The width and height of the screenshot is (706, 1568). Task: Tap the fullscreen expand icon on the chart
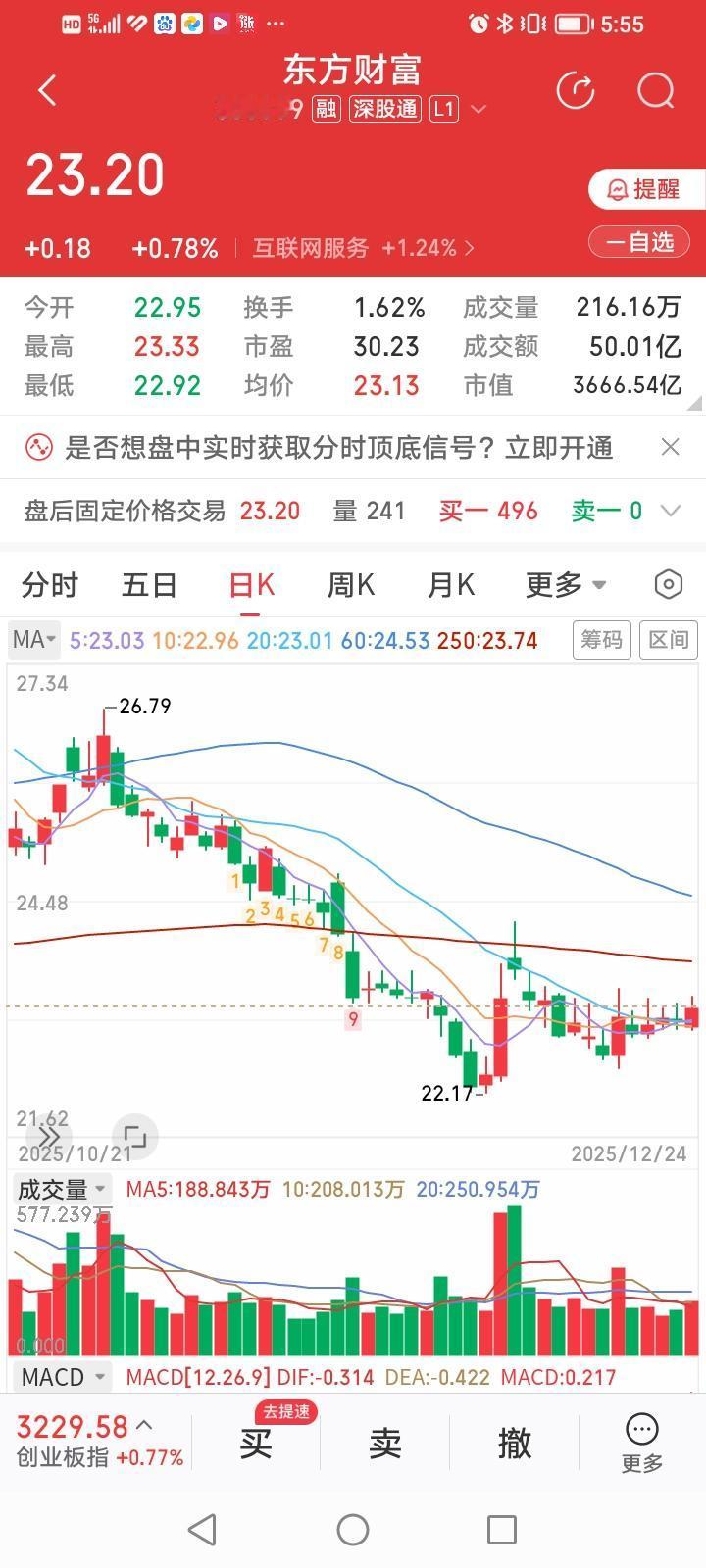coord(133,1136)
